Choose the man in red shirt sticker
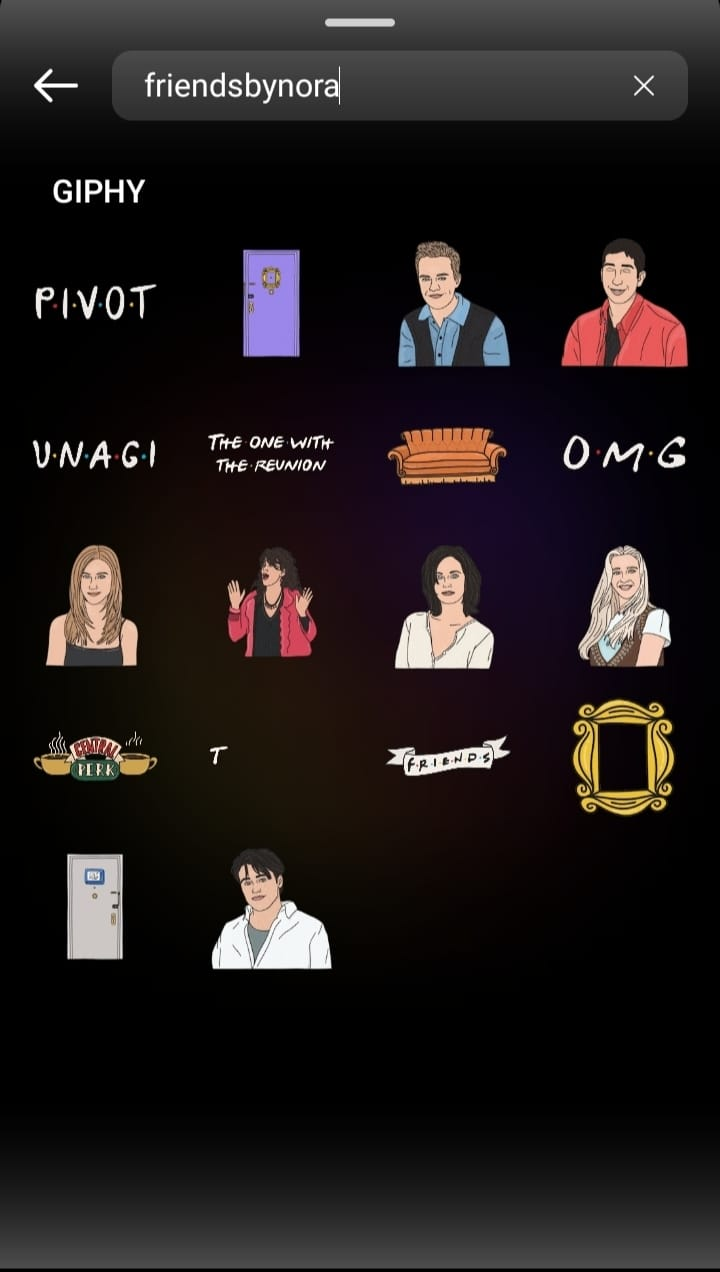The image size is (720, 1272). click(624, 303)
